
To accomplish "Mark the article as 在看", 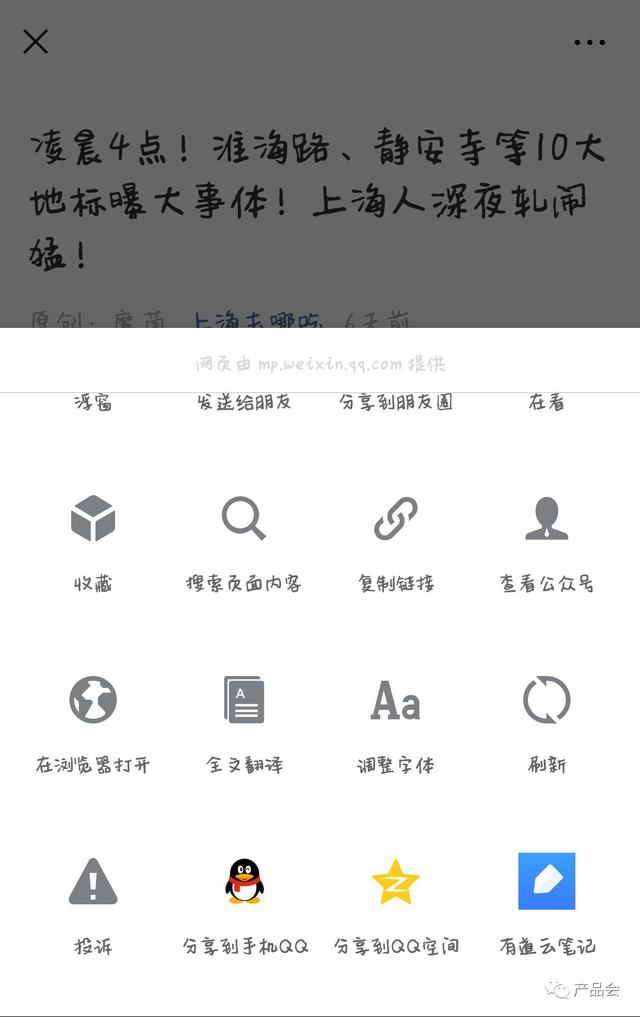I will click(547, 402).
